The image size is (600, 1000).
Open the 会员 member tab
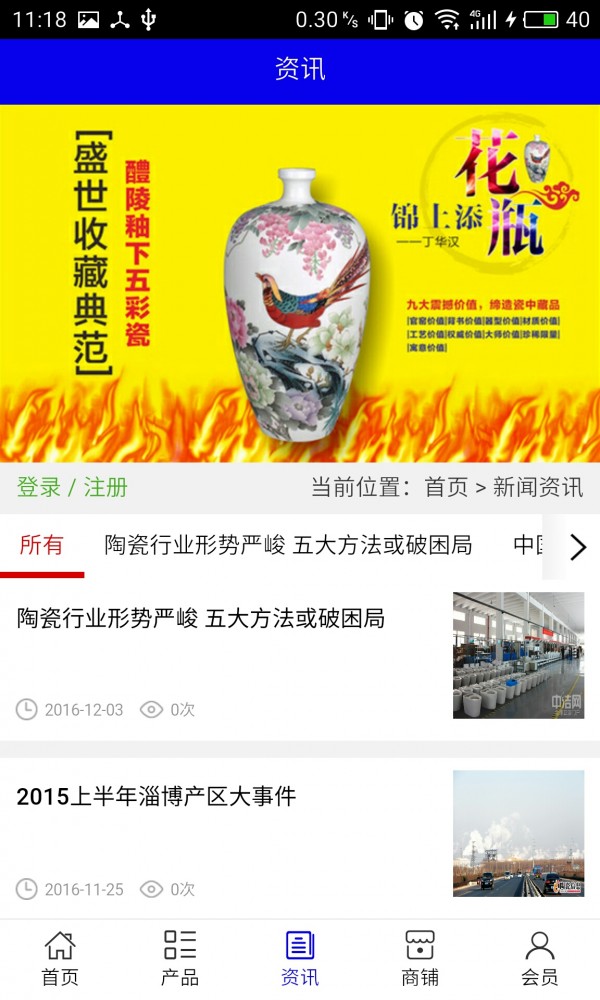540,958
